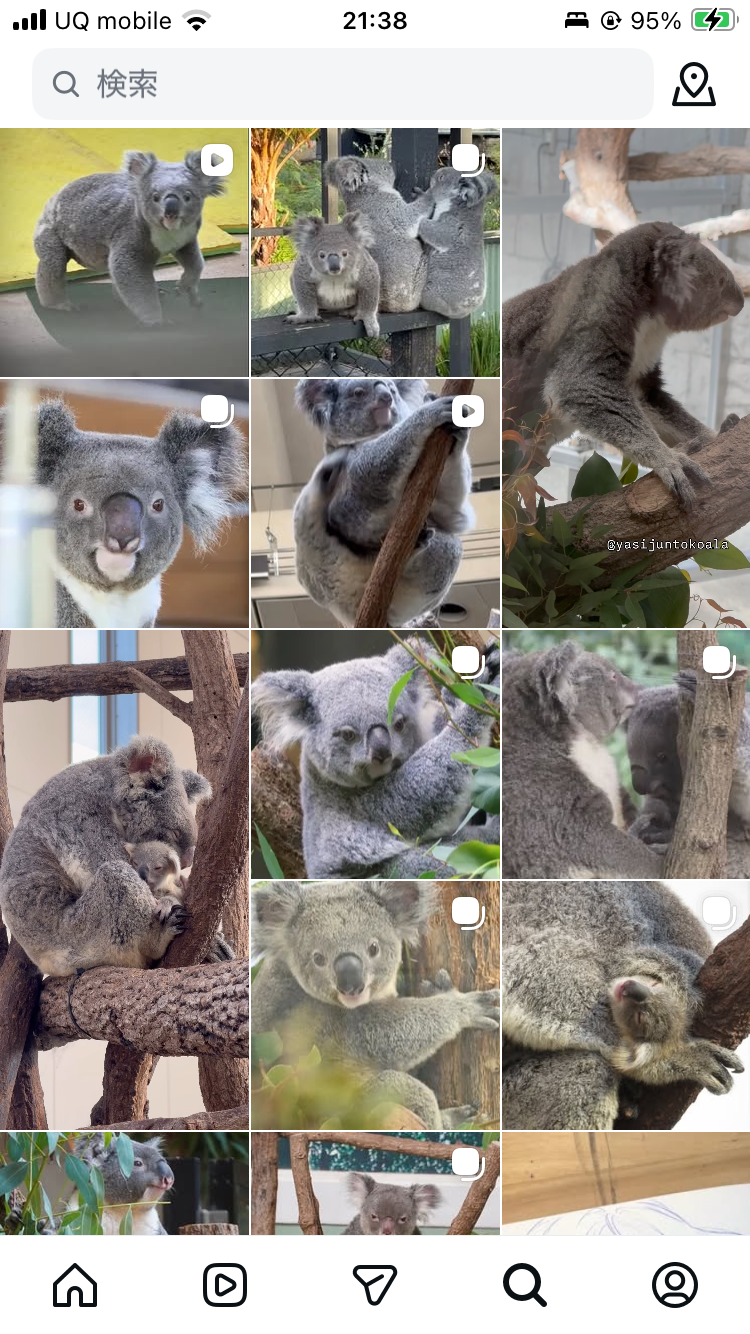Open the close-up koala face with fluffy ears
This screenshot has width=750, height=1334.
pos(124,503)
